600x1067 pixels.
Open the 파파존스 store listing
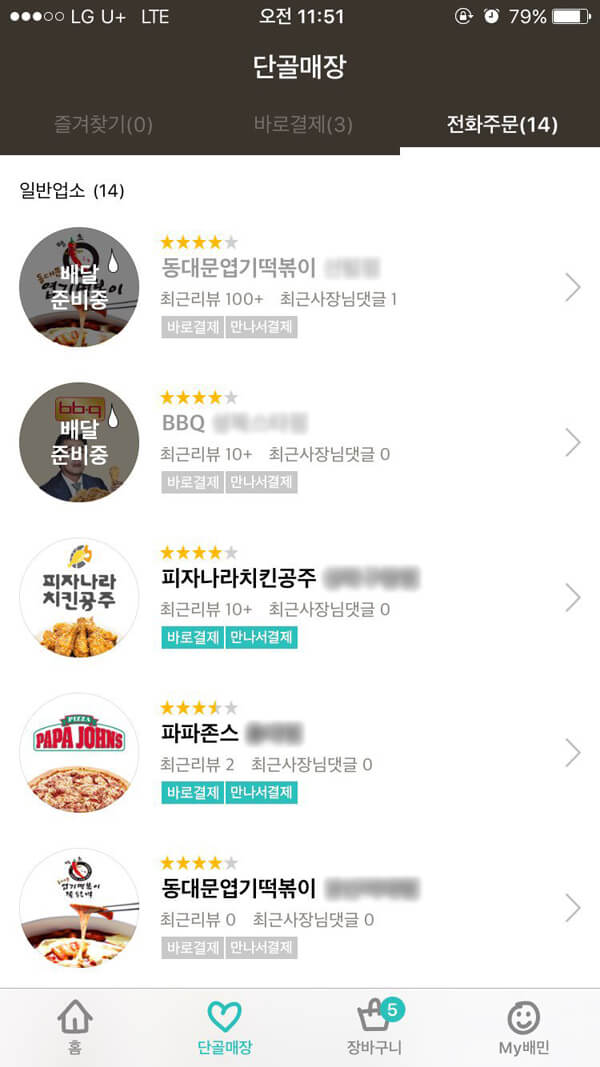(300, 753)
